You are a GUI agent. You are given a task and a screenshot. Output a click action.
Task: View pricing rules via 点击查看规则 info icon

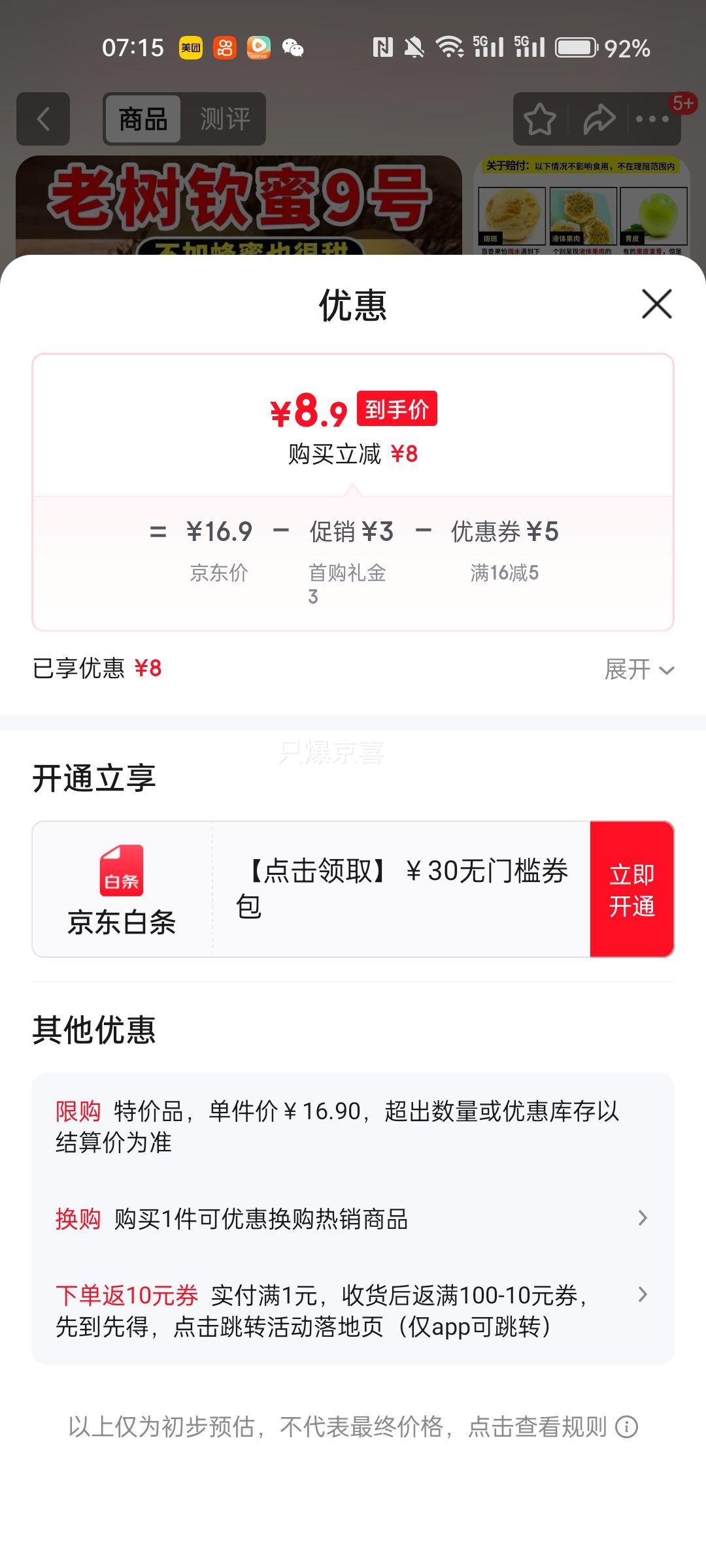pyautogui.click(x=626, y=1426)
